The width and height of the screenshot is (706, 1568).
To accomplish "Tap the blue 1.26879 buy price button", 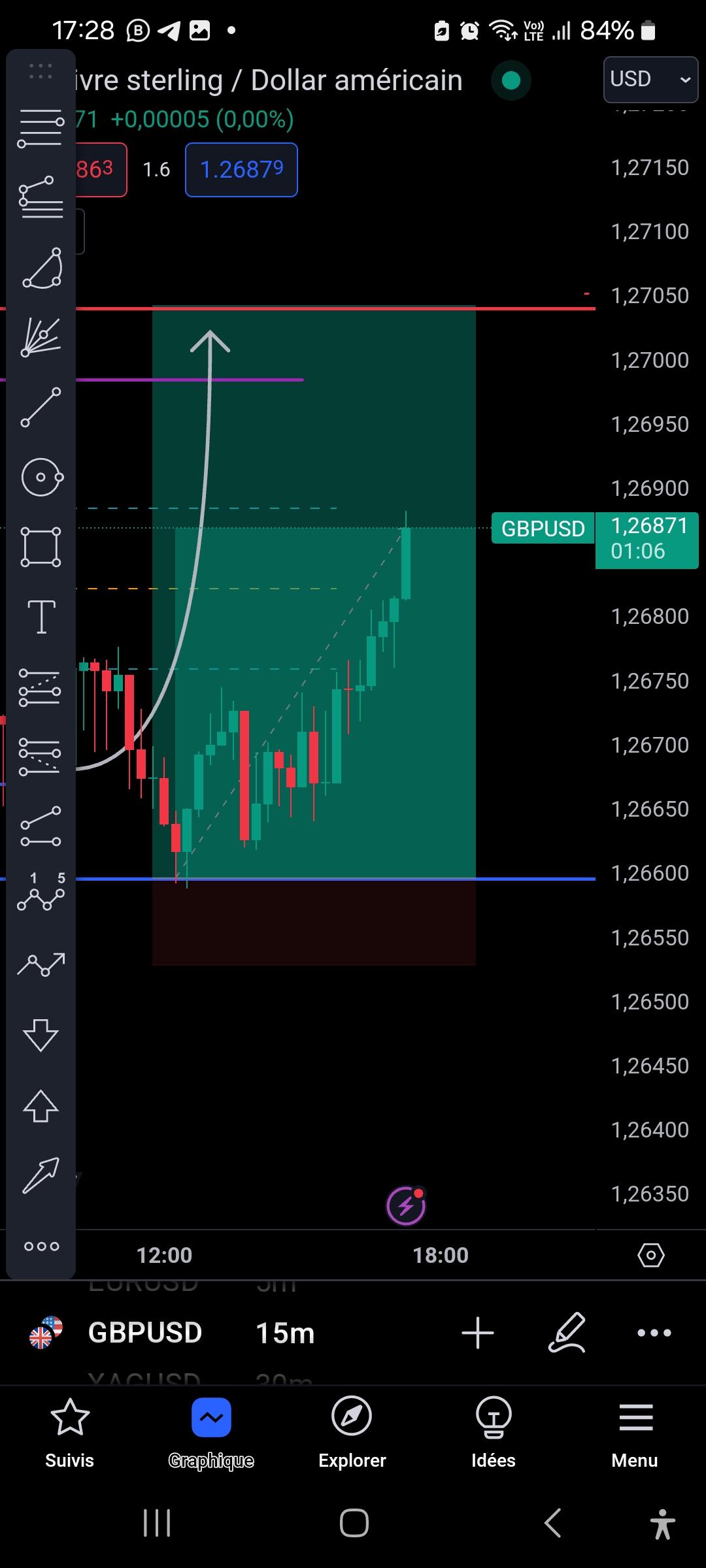I will 241,170.
